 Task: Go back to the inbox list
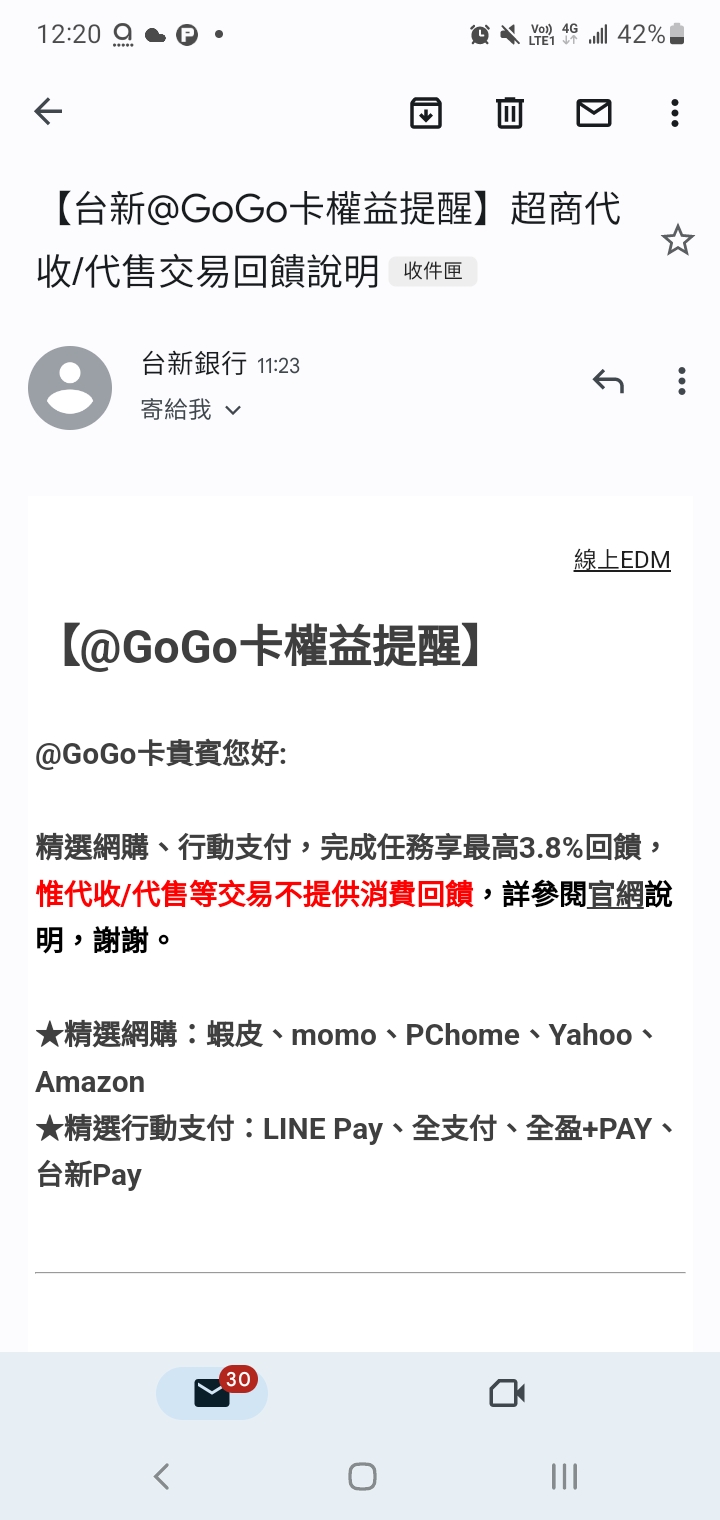48,112
